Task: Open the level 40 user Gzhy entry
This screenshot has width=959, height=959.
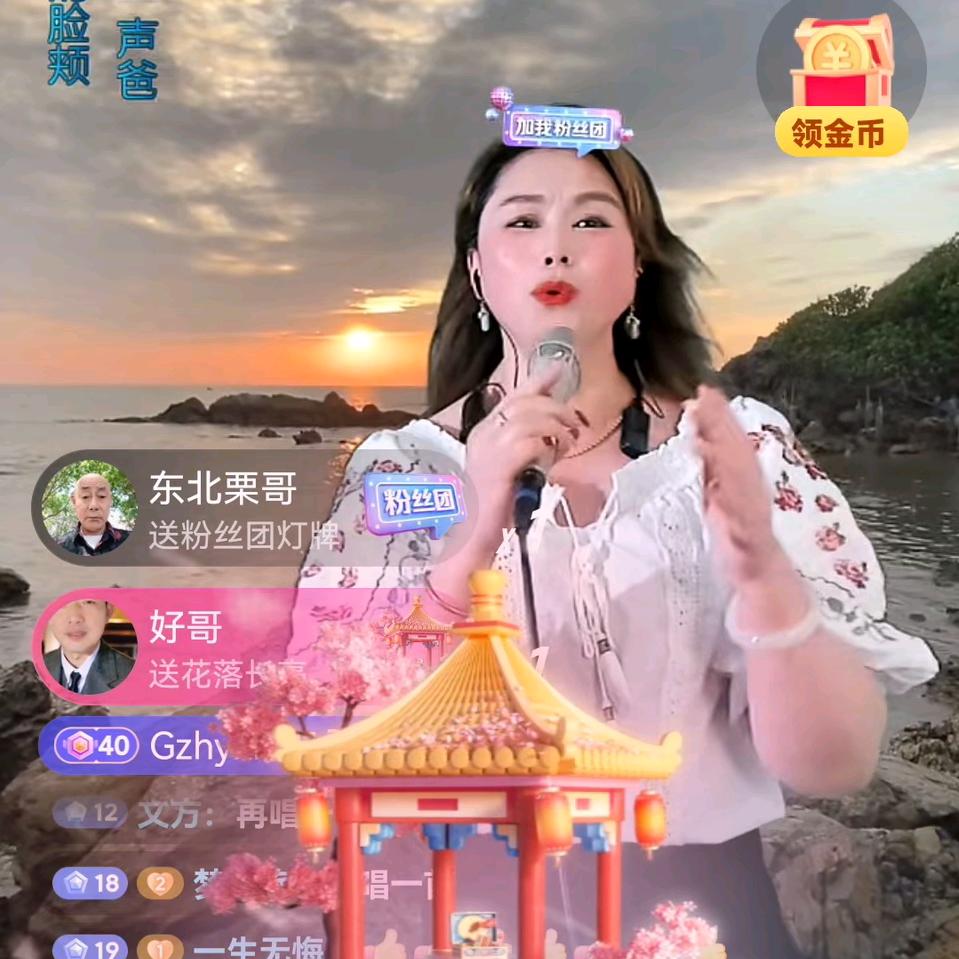Action: (160, 745)
